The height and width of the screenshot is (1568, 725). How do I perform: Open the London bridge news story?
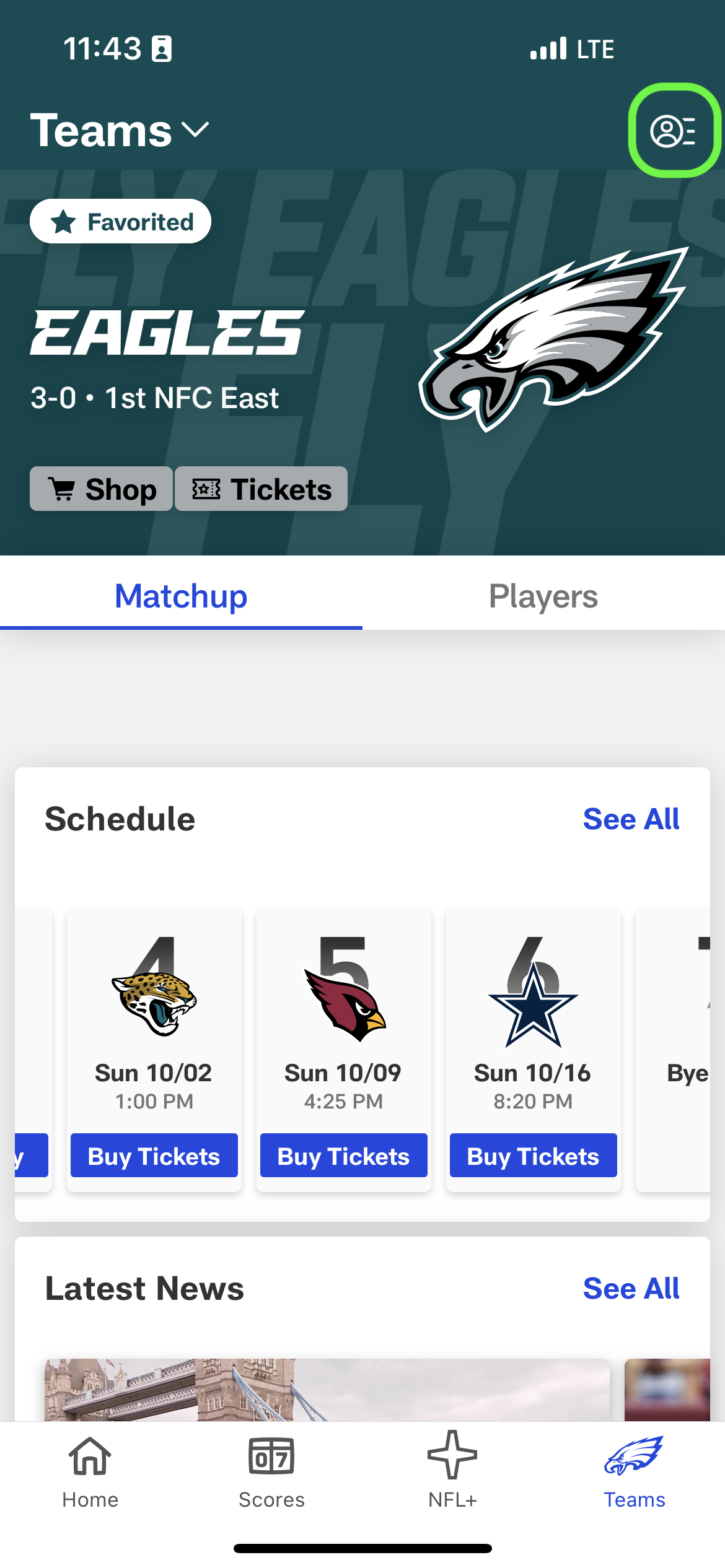click(327, 1390)
